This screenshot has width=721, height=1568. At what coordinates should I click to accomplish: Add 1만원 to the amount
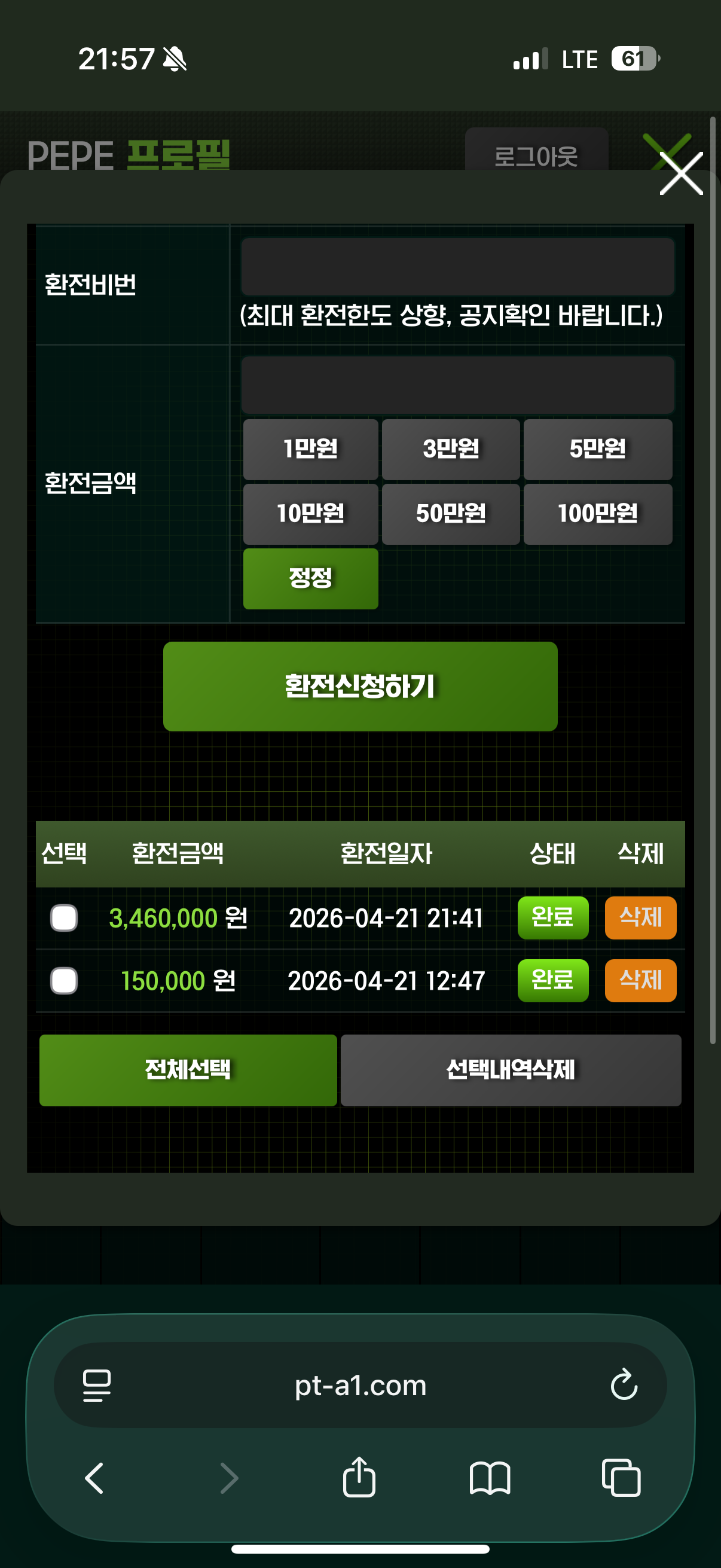310,449
